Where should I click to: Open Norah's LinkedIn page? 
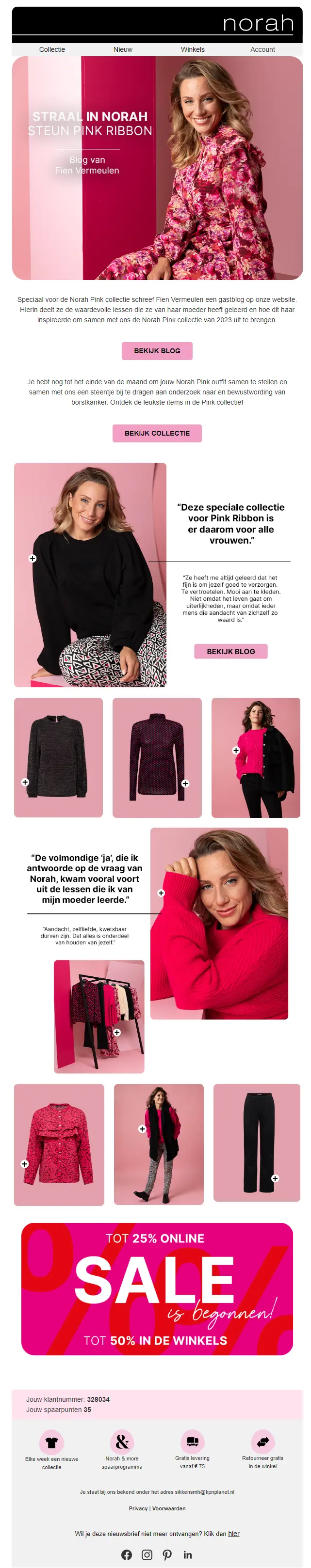point(188,1554)
